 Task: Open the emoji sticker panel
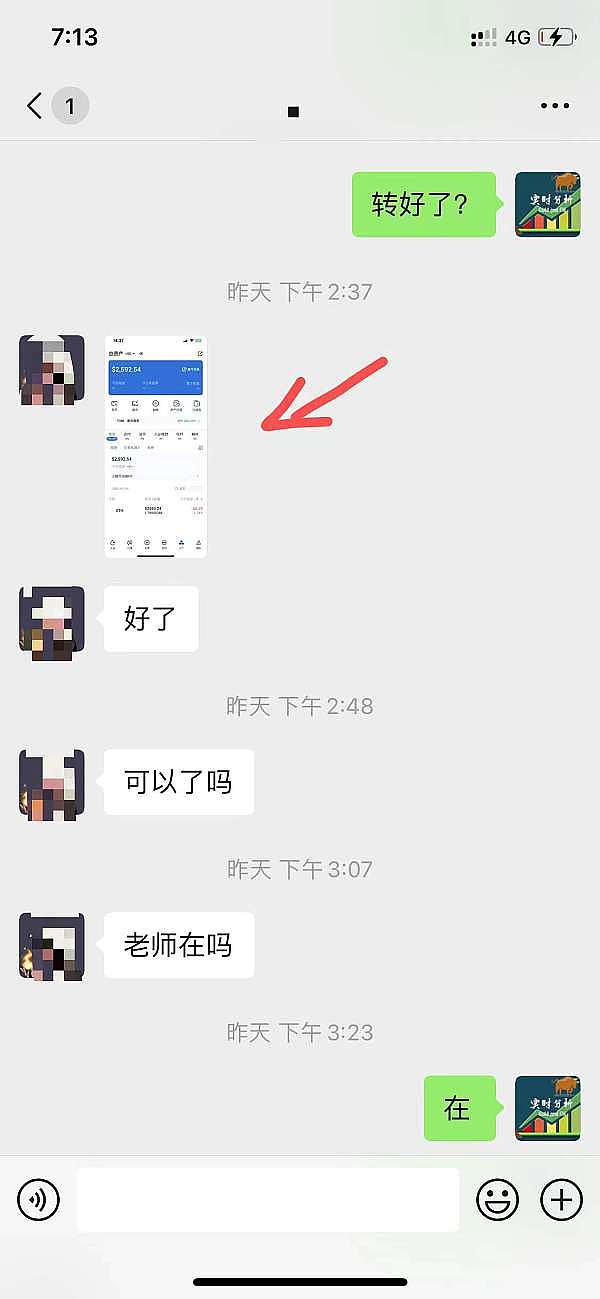497,1198
